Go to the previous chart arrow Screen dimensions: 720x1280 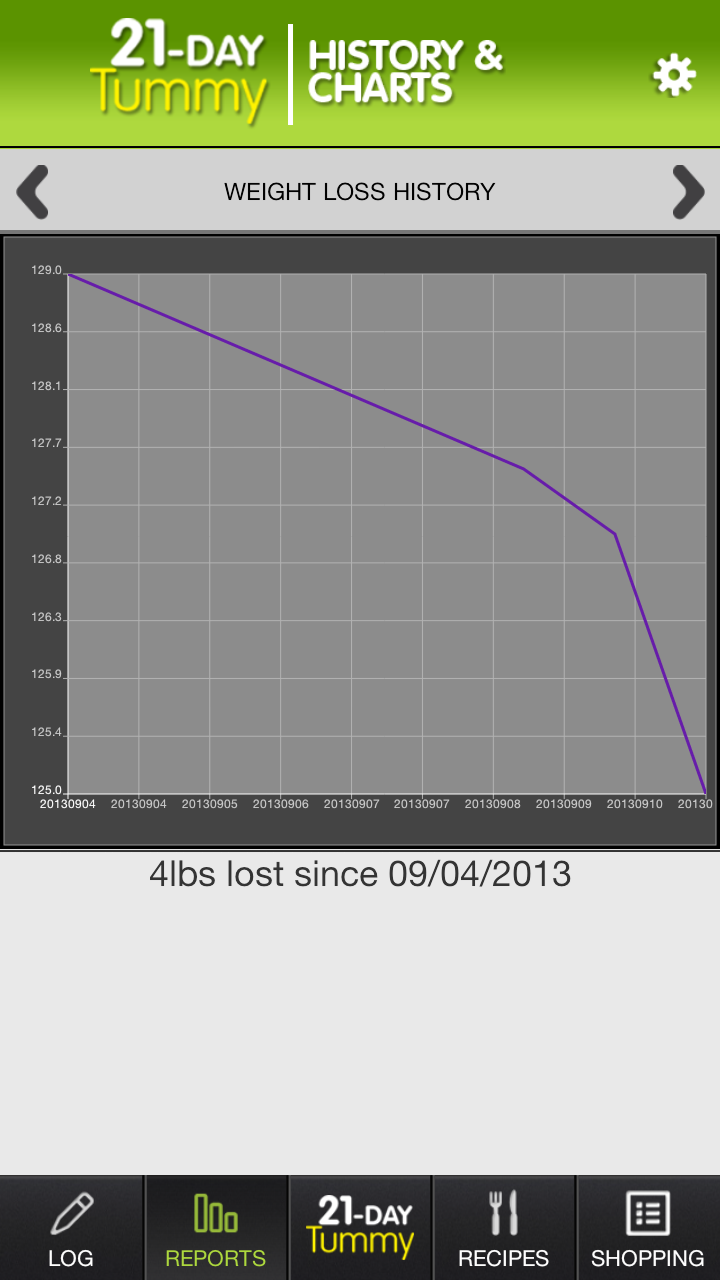click(x=32, y=192)
